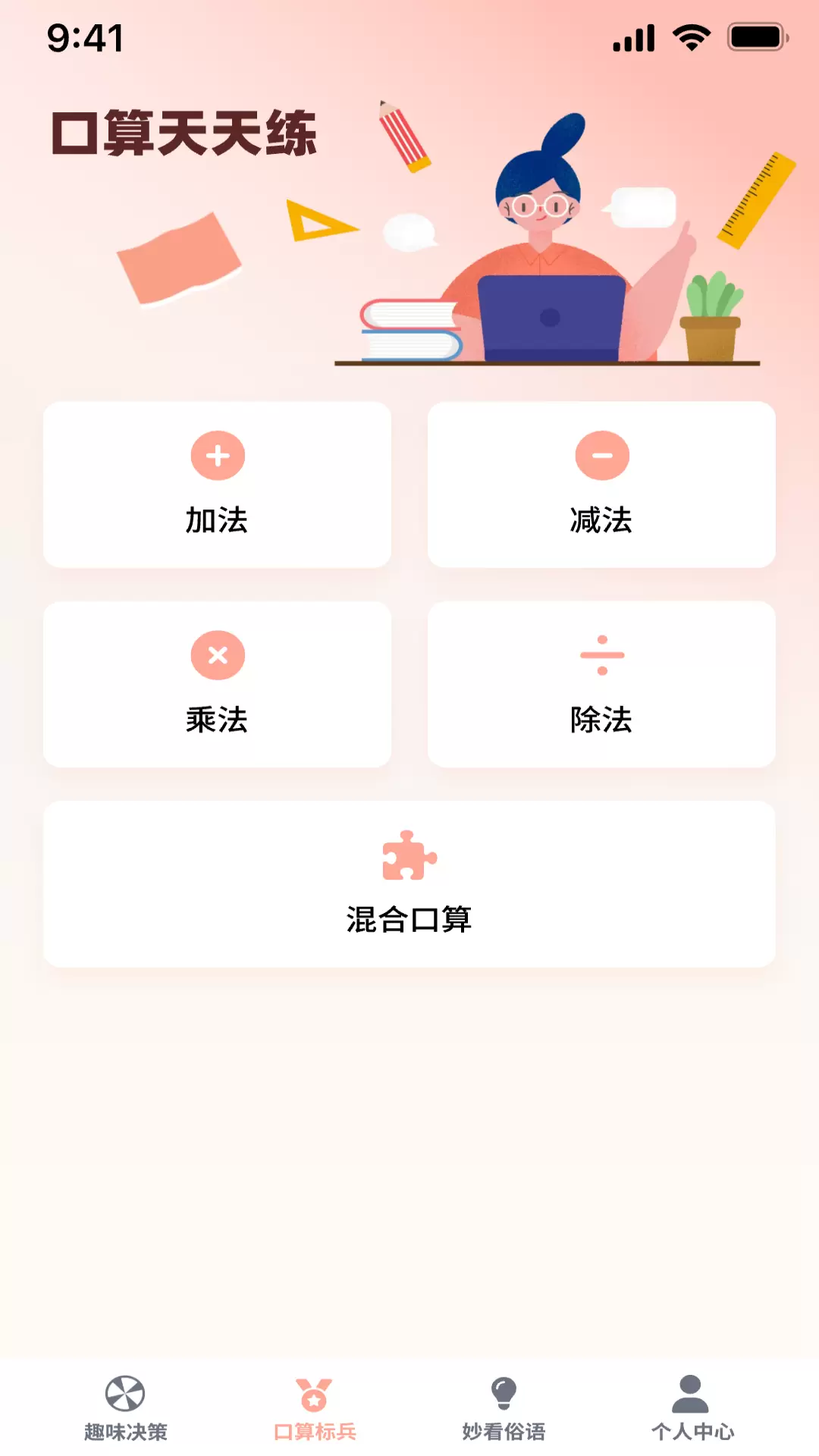Start 混合口算 mixed practice

point(409,884)
